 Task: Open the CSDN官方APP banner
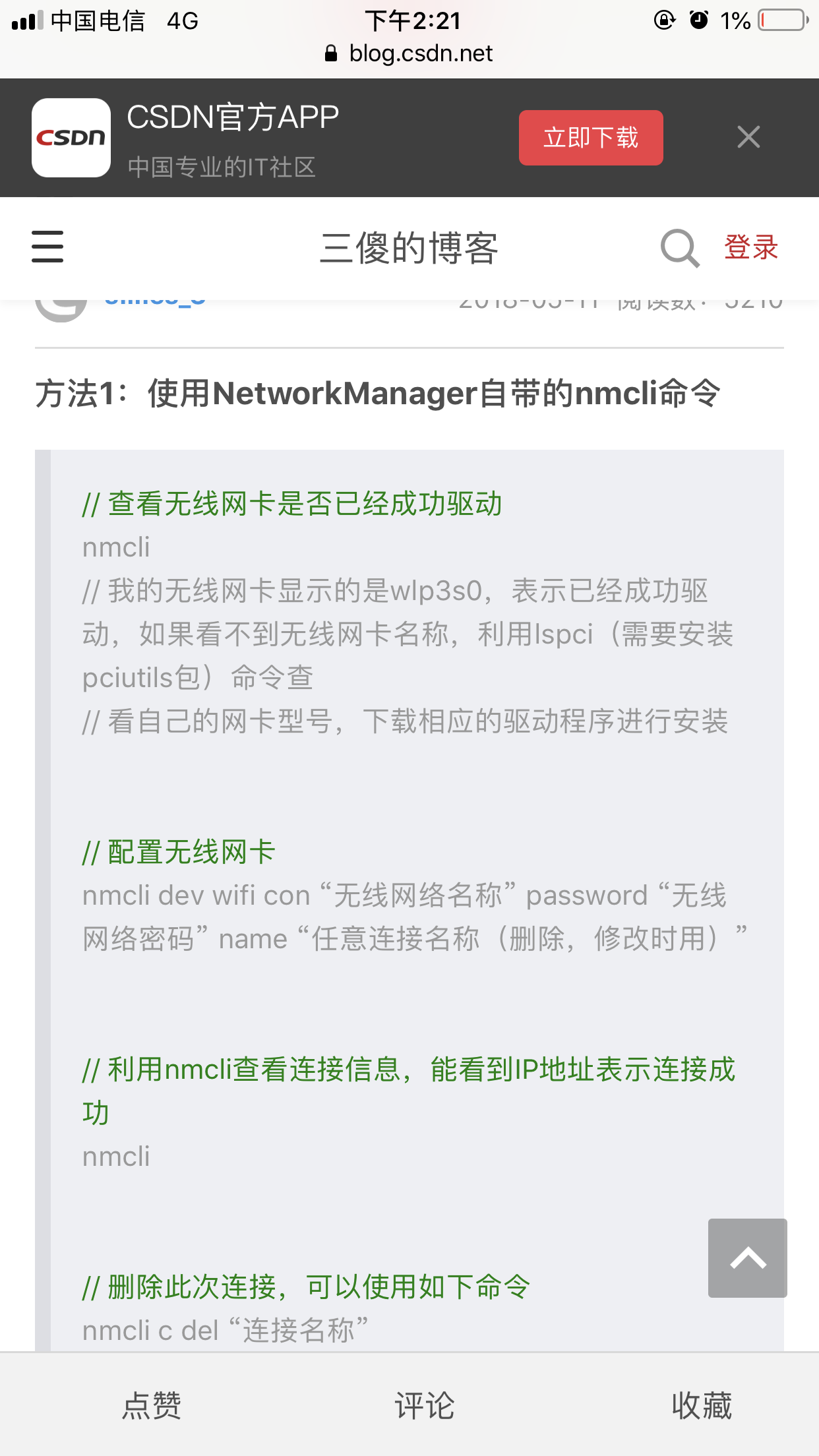coord(232,138)
